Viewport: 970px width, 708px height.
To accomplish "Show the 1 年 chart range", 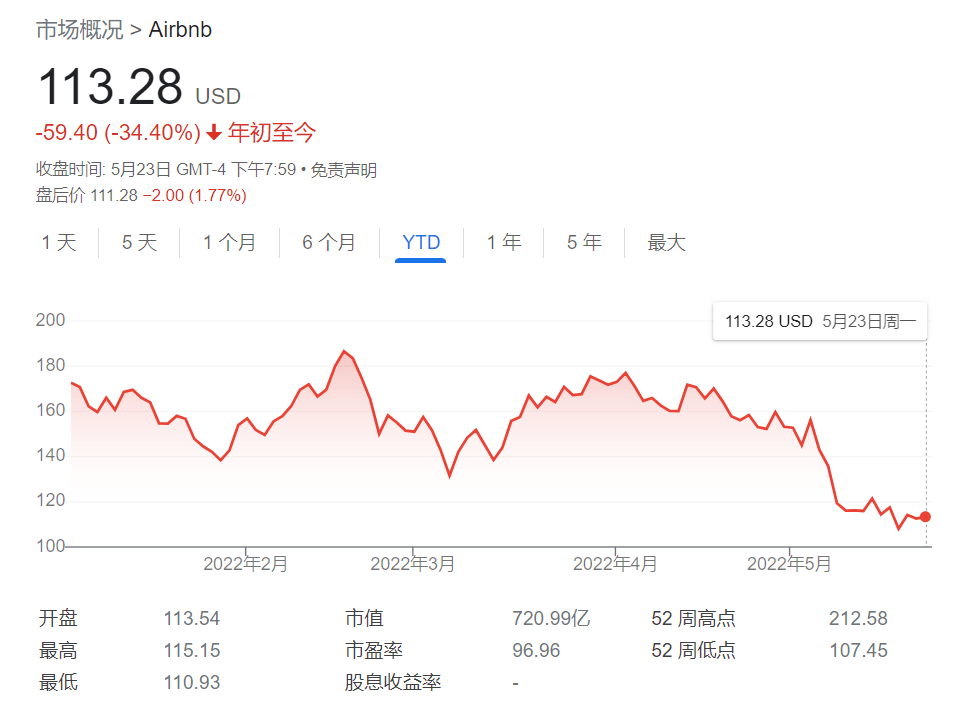I will tap(504, 243).
